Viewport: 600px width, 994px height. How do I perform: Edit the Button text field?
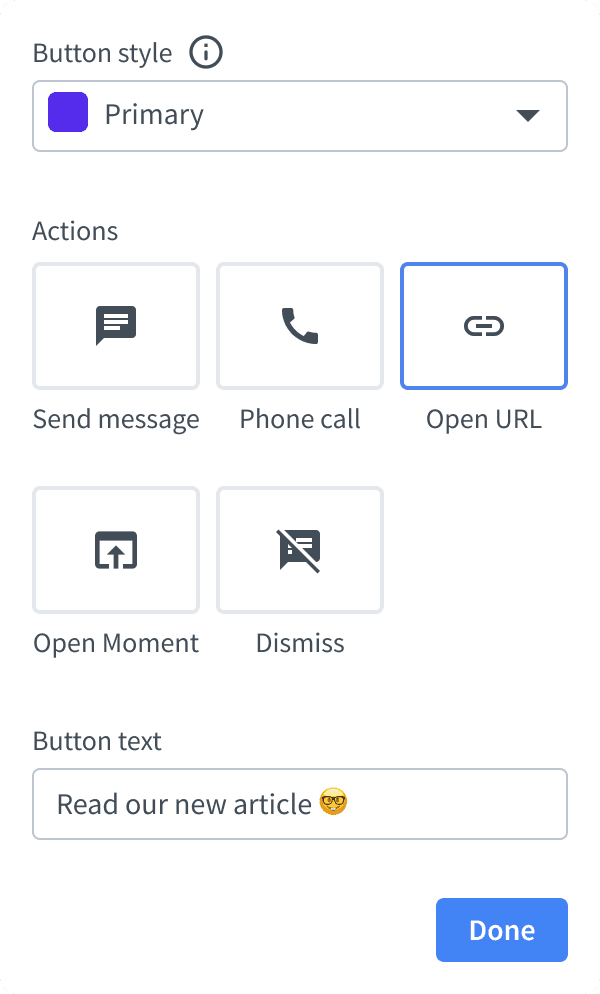(x=300, y=804)
